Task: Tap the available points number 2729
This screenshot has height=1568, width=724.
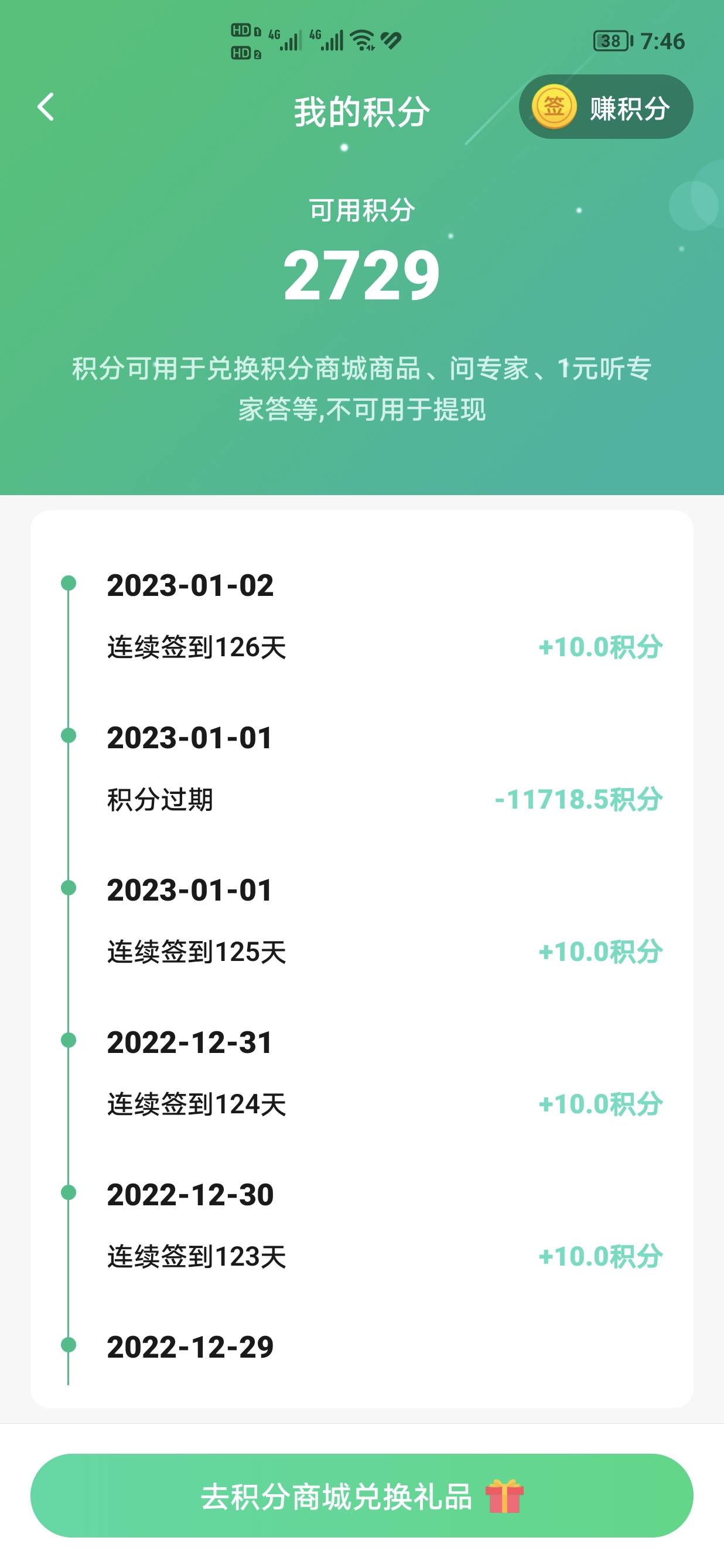Action: tap(361, 275)
